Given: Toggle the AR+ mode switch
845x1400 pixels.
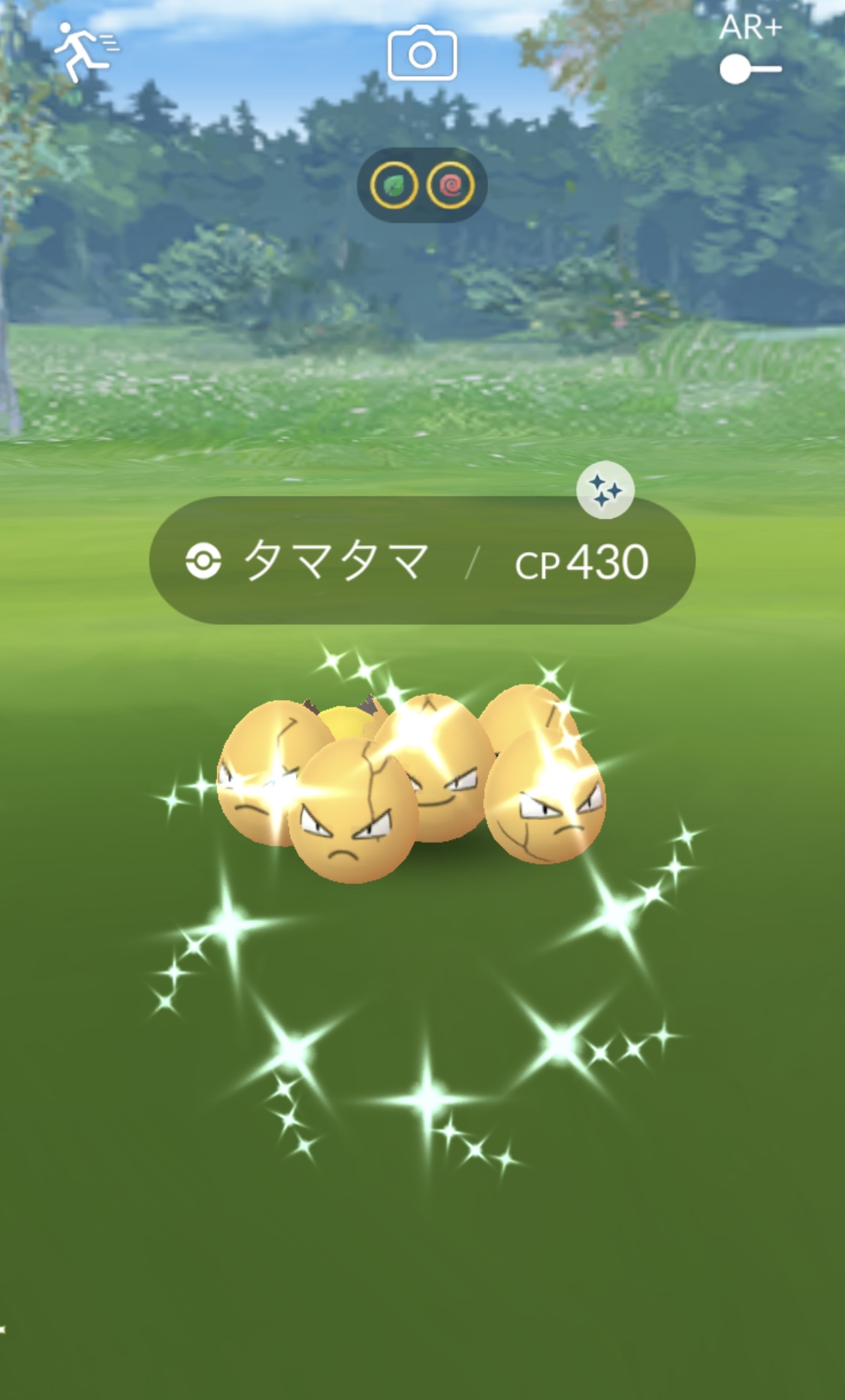Looking at the screenshot, I should click(x=750, y=69).
